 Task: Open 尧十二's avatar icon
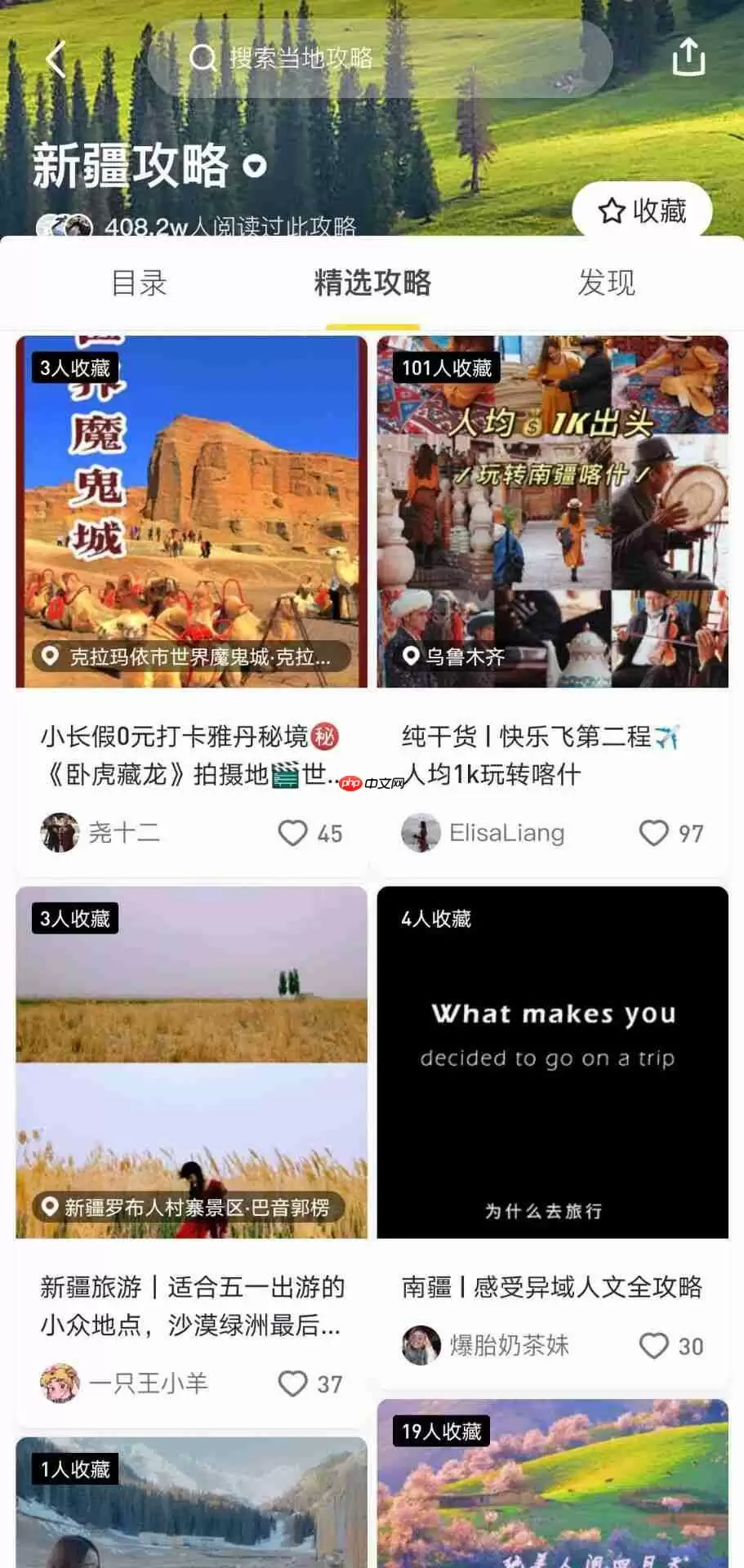pyautogui.click(x=60, y=832)
